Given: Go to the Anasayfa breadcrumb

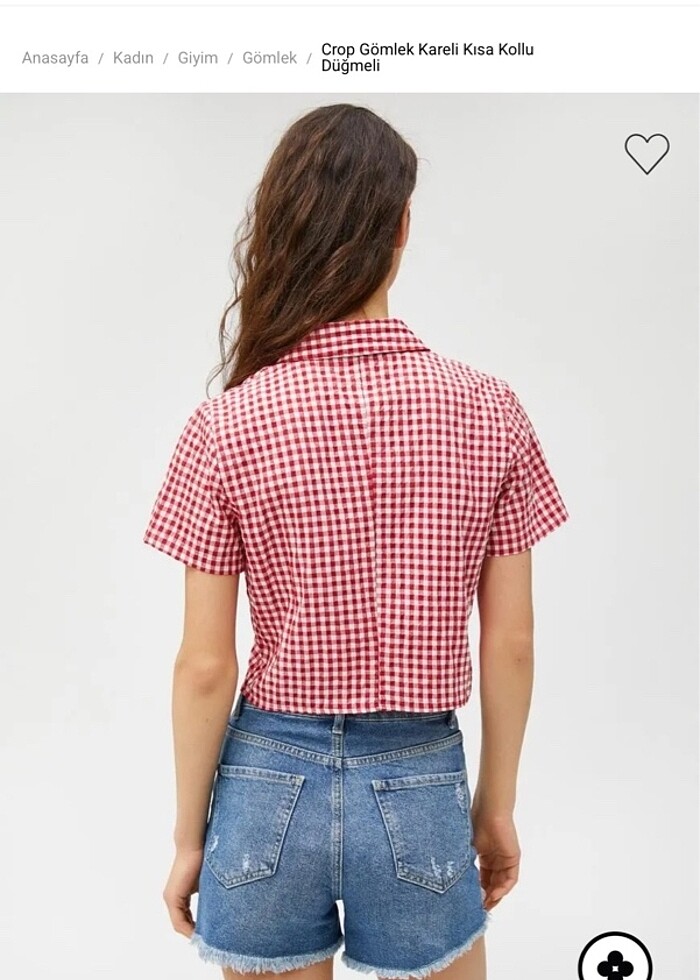Looking at the screenshot, I should (x=55, y=58).
